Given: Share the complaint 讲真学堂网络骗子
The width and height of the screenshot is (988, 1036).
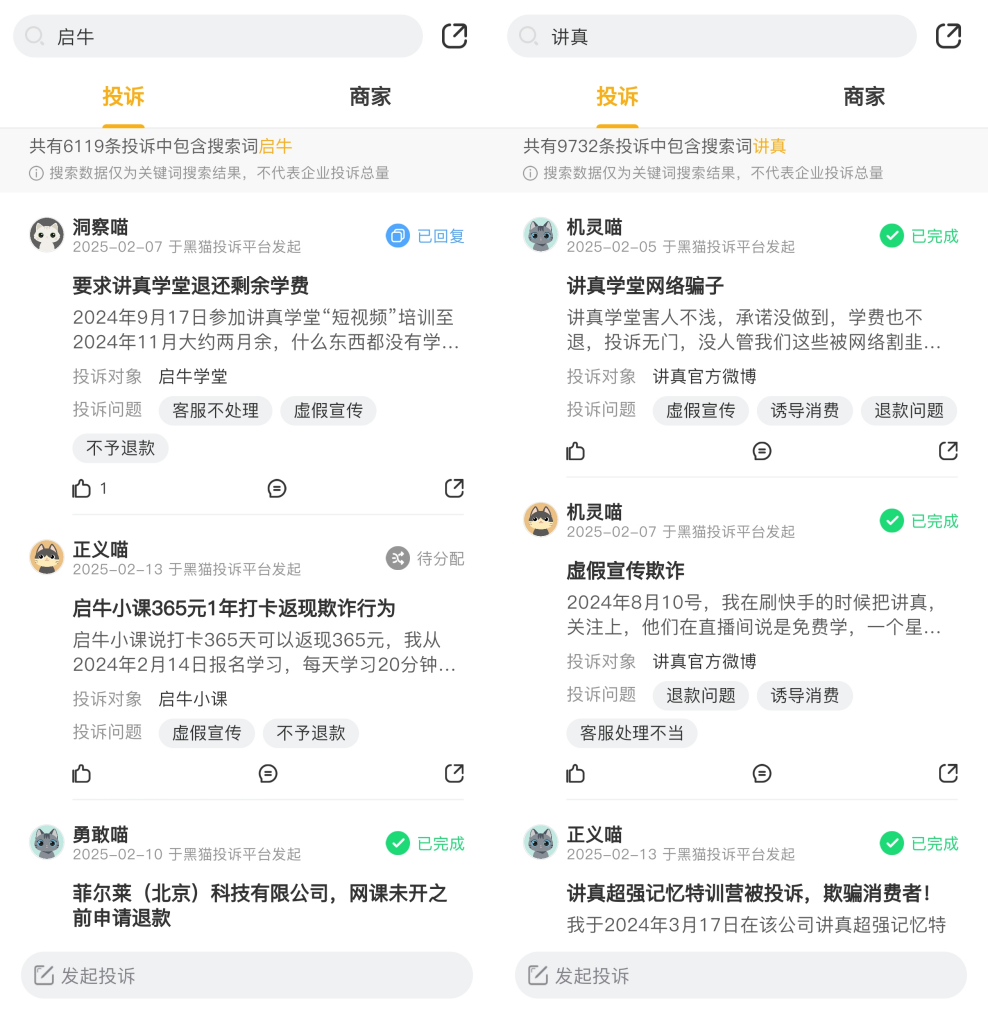Looking at the screenshot, I should [948, 451].
